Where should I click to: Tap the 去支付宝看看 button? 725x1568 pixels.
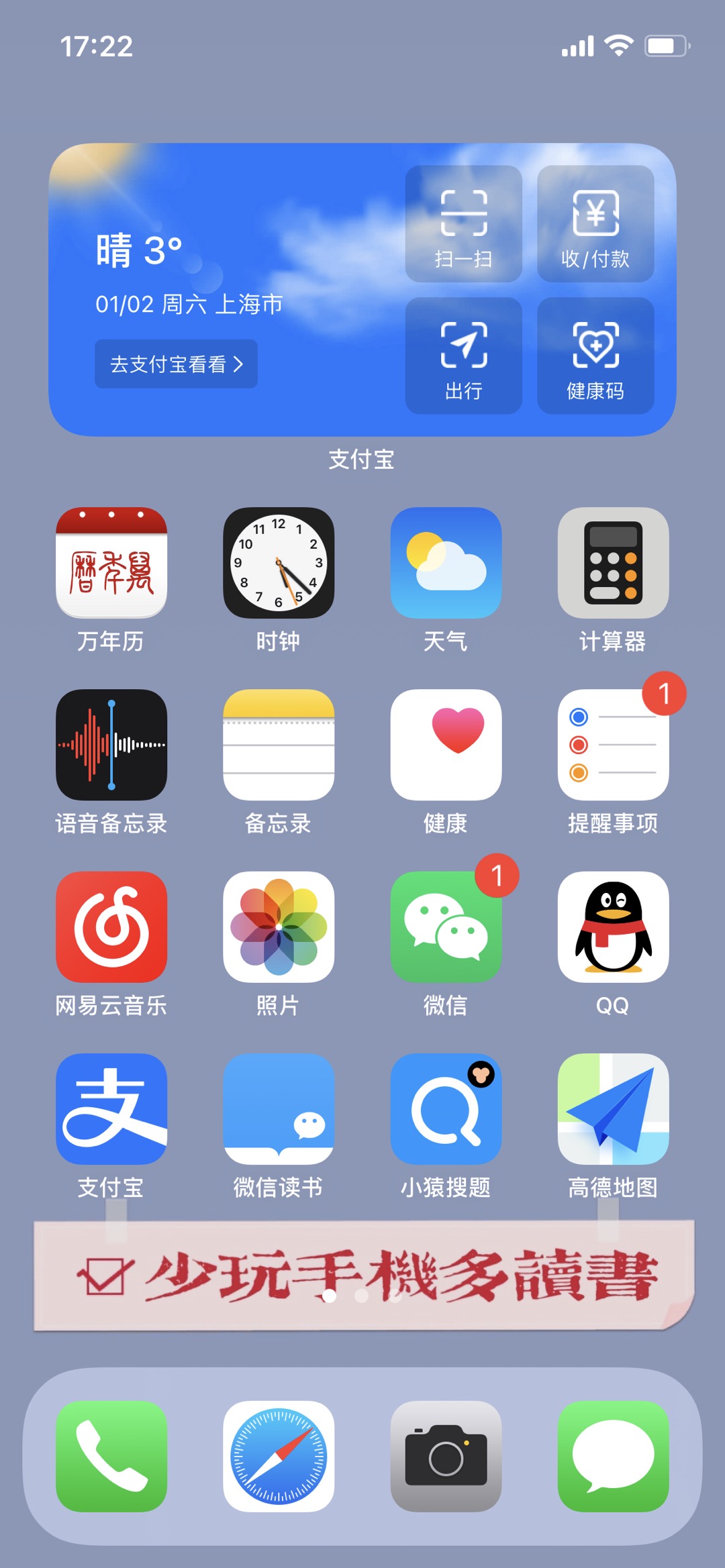point(176,364)
